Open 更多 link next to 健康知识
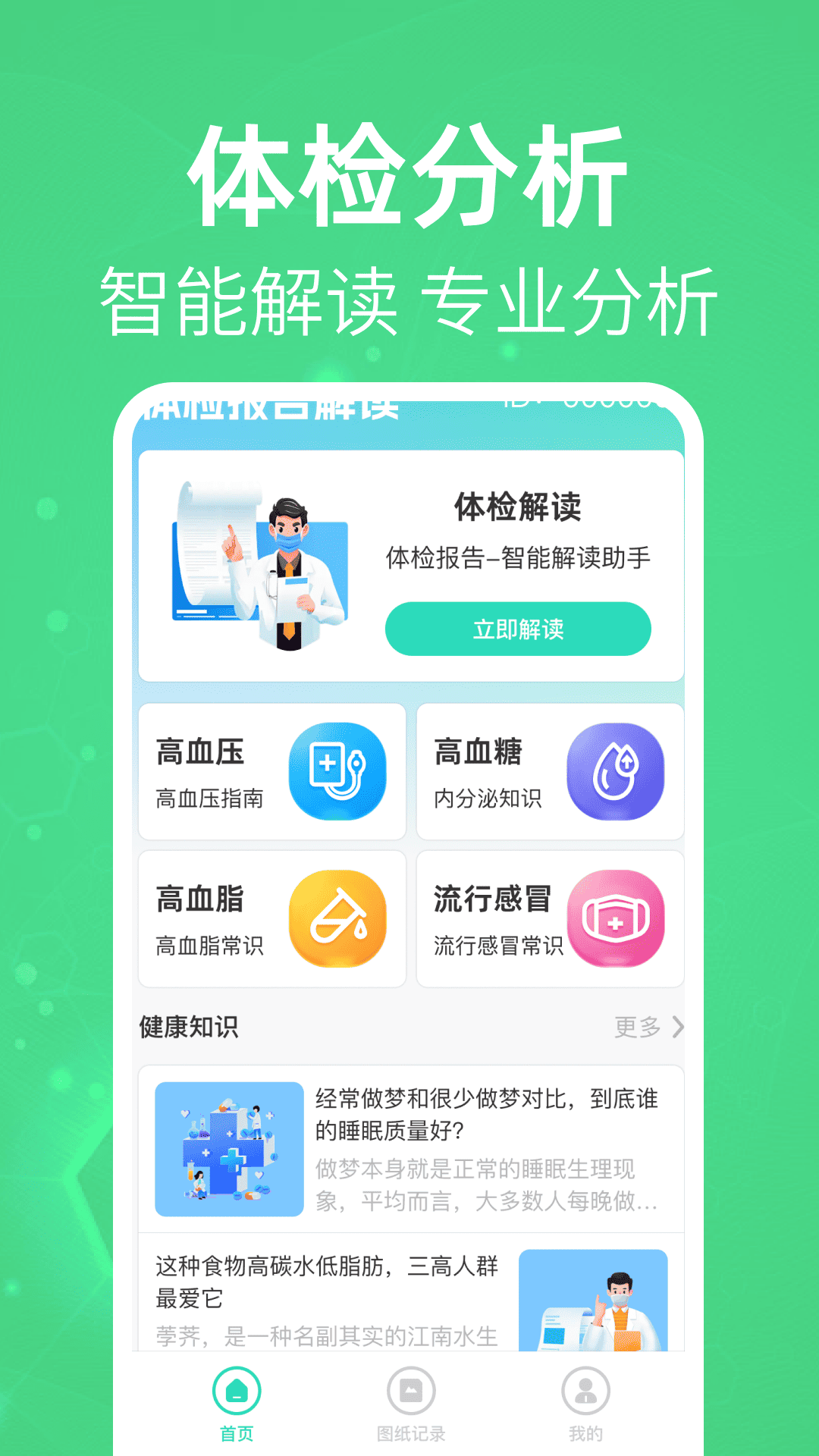Screen dimensions: 819x1456 pyautogui.click(x=637, y=1028)
